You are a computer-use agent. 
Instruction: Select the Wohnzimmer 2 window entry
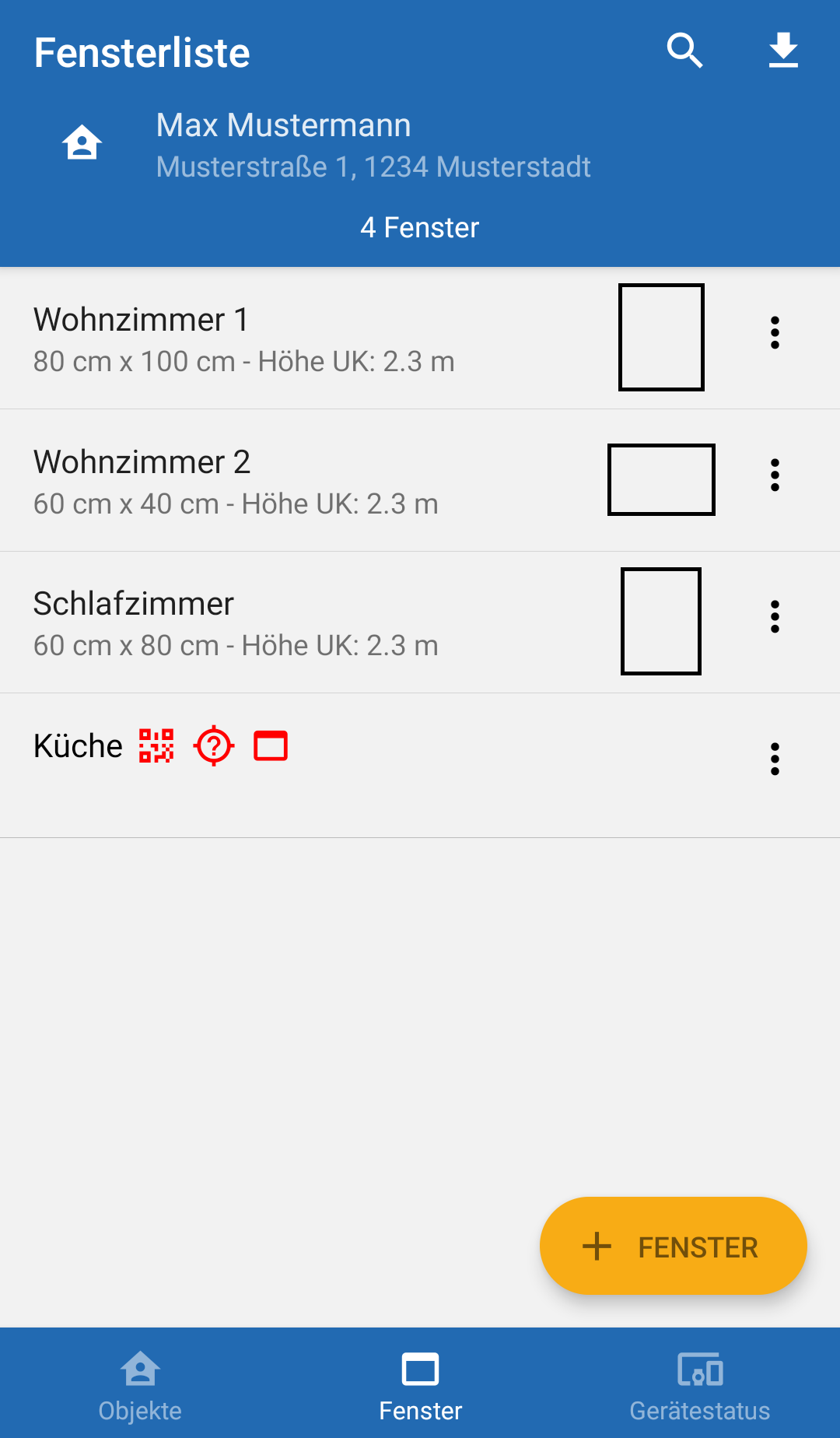(x=311, y=481)
